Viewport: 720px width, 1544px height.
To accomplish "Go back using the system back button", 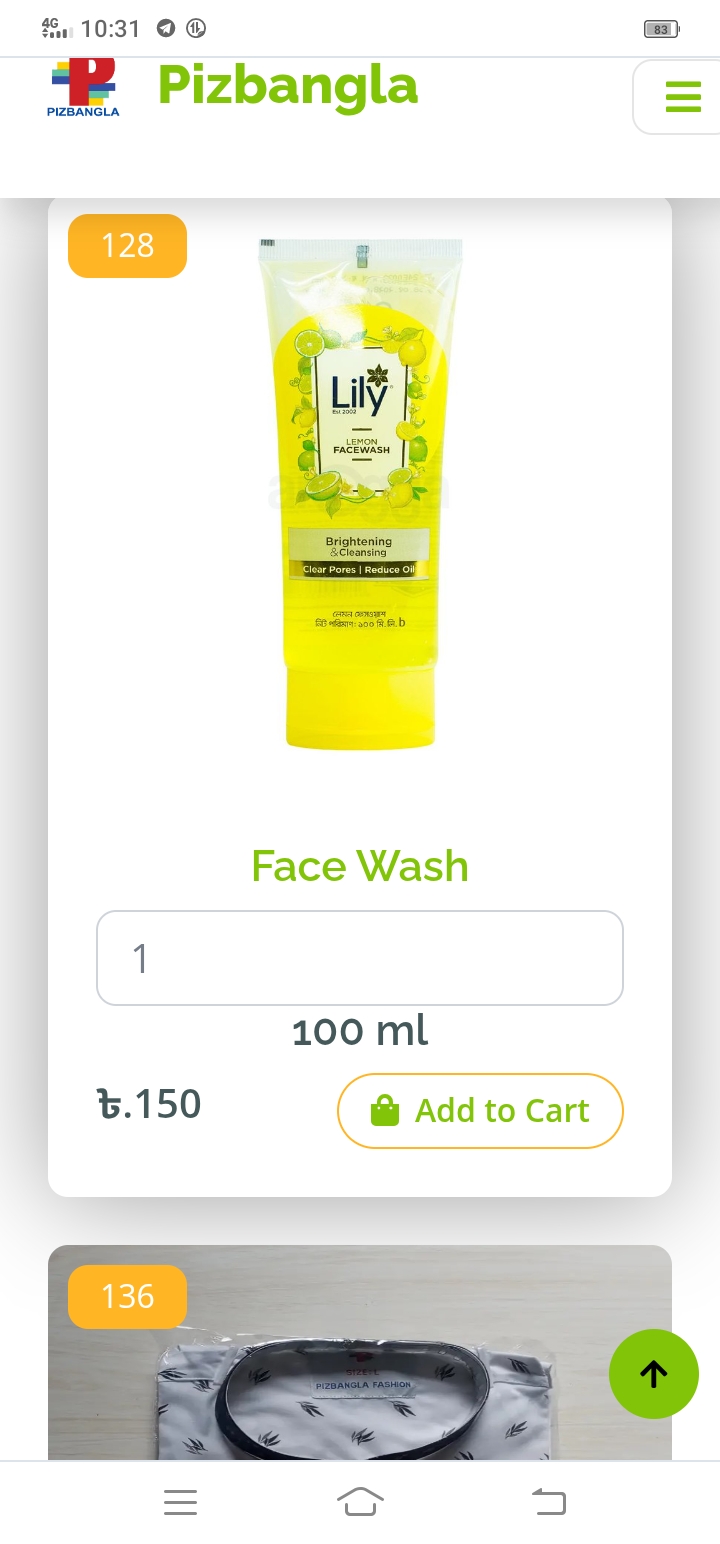I will point(548,1501).
